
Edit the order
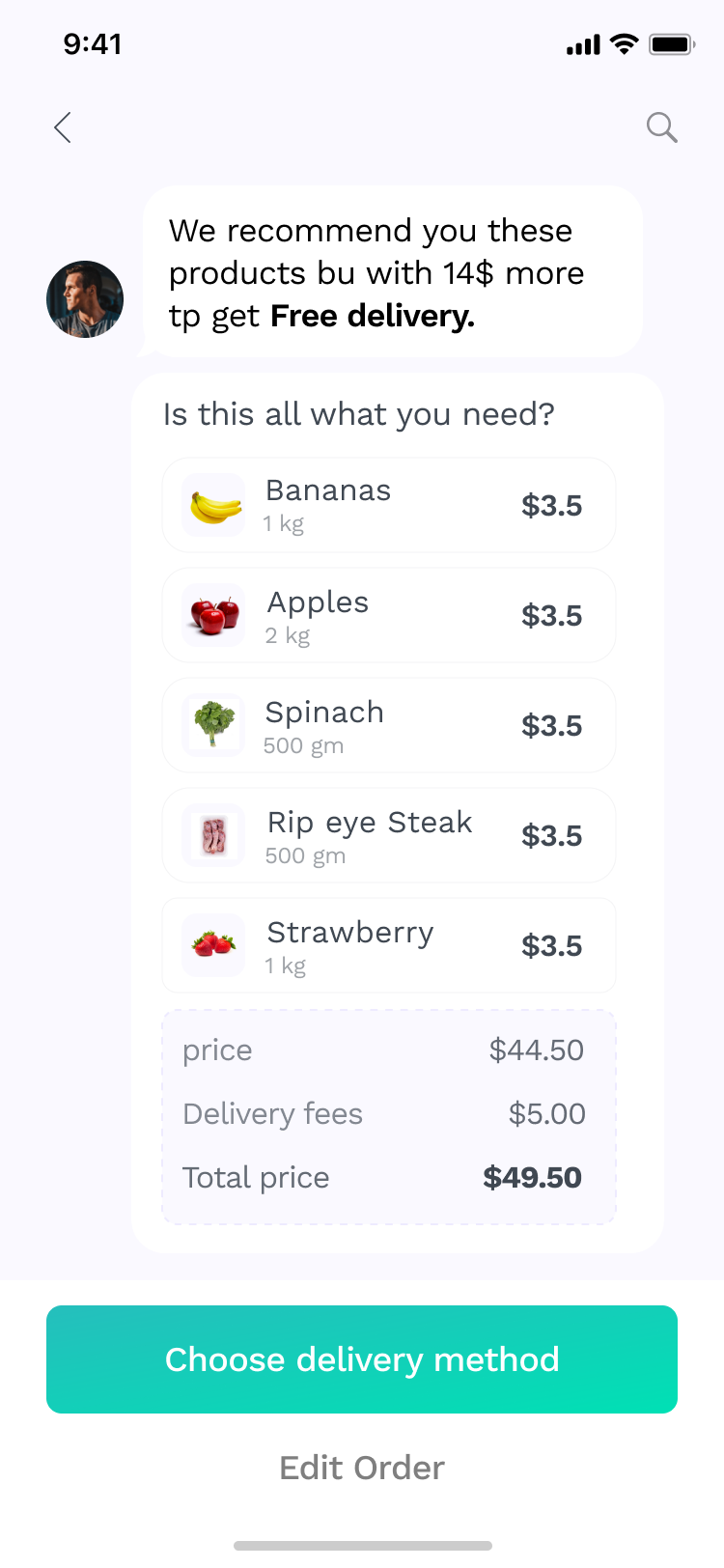[362, 1468]
